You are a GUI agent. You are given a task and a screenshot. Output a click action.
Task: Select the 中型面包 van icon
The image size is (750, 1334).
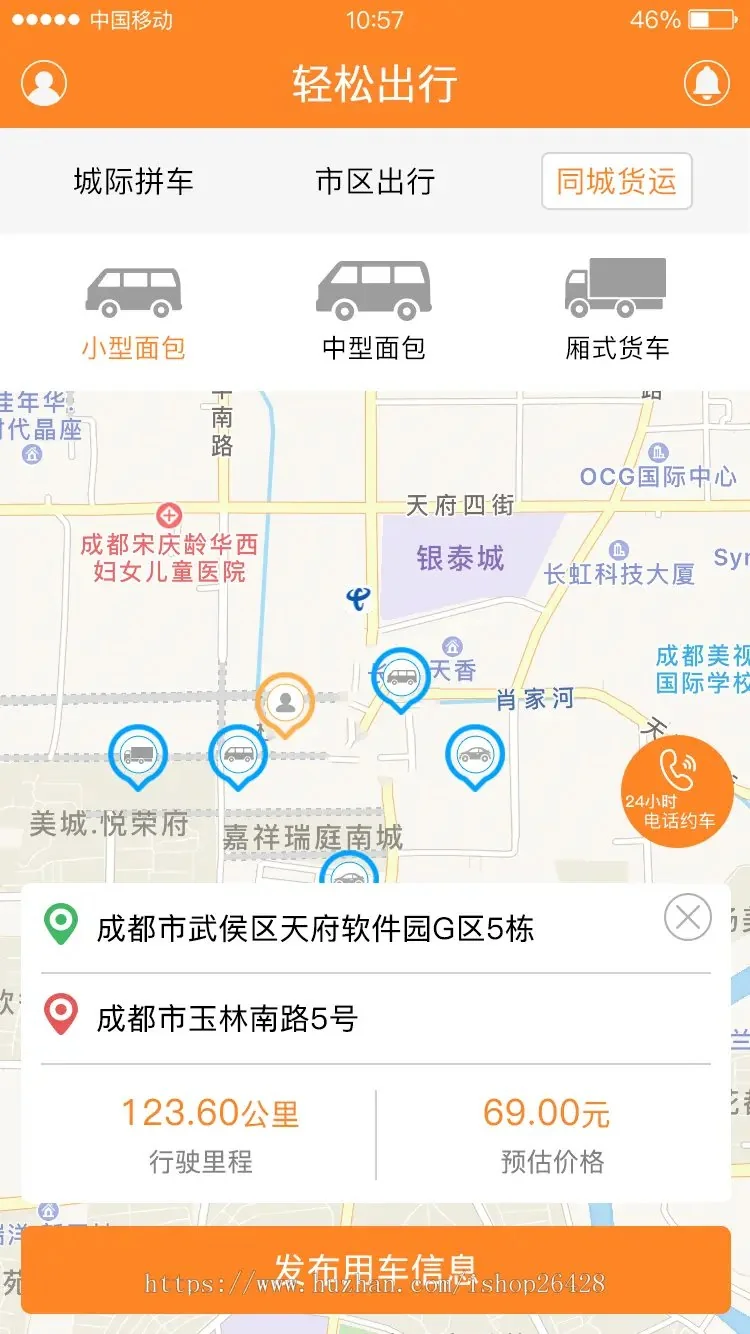(374, 290)
